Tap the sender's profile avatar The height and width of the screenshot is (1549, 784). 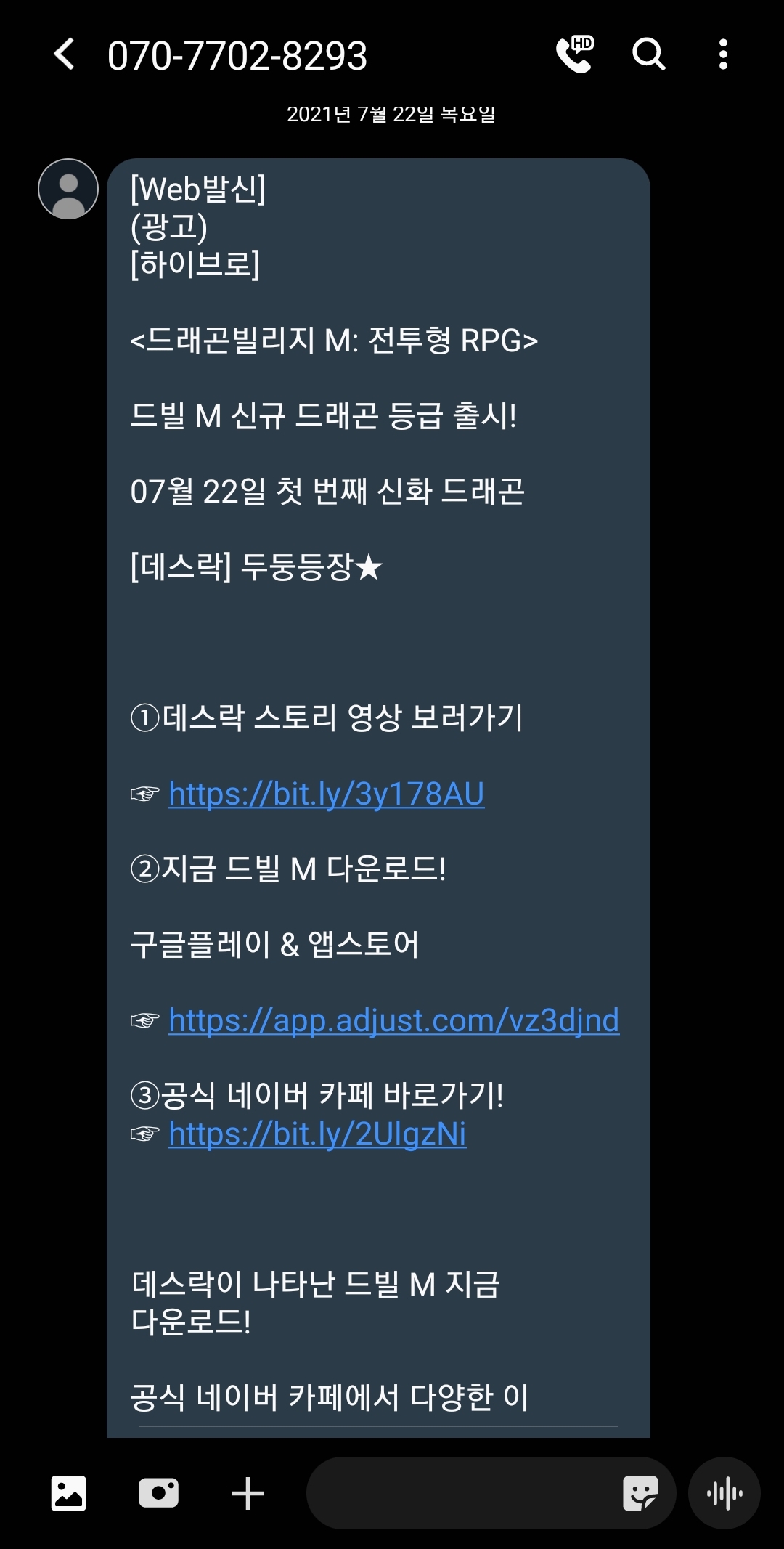(68, 189)
